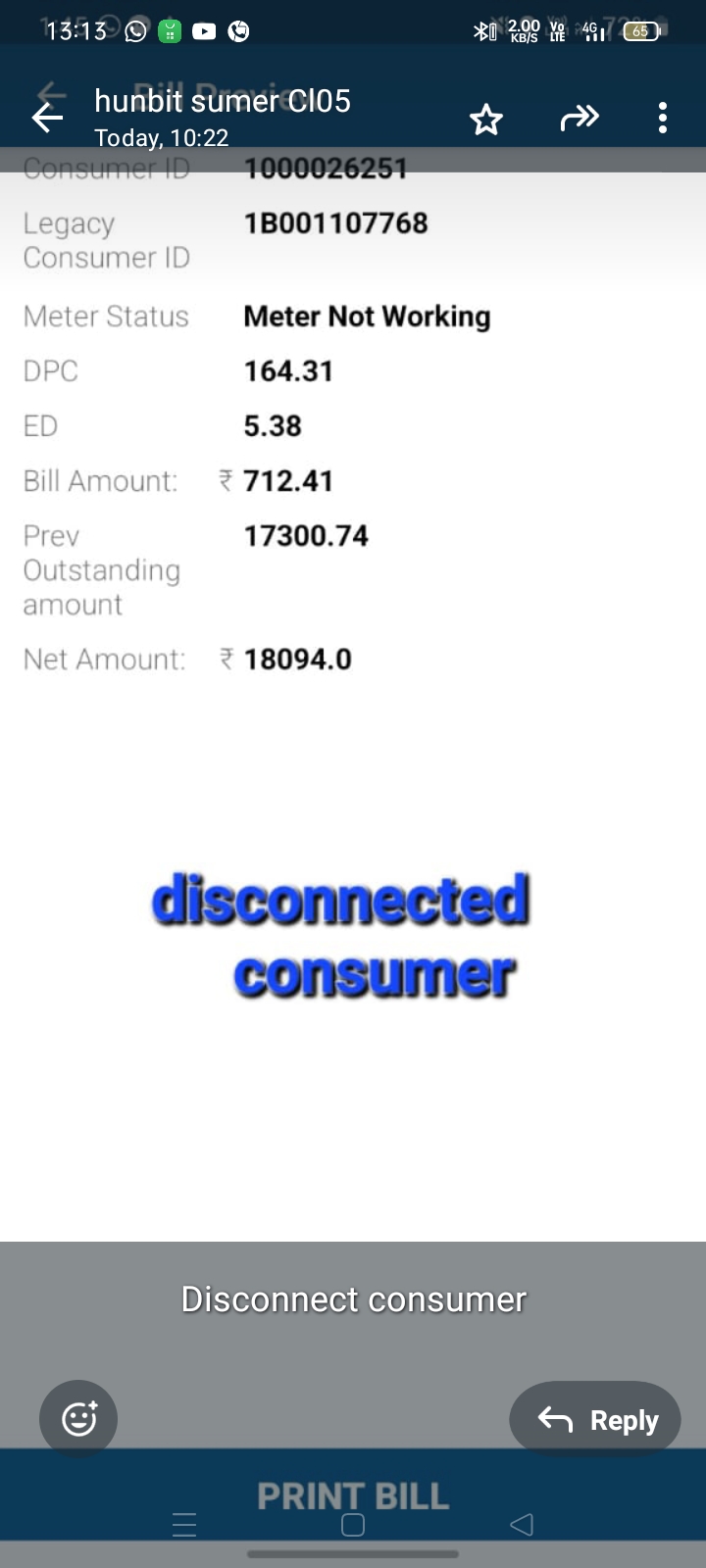This screenshot has height=1568, width=706.
Task: Tap Reply to respond to image
Action: point(595,1419)
